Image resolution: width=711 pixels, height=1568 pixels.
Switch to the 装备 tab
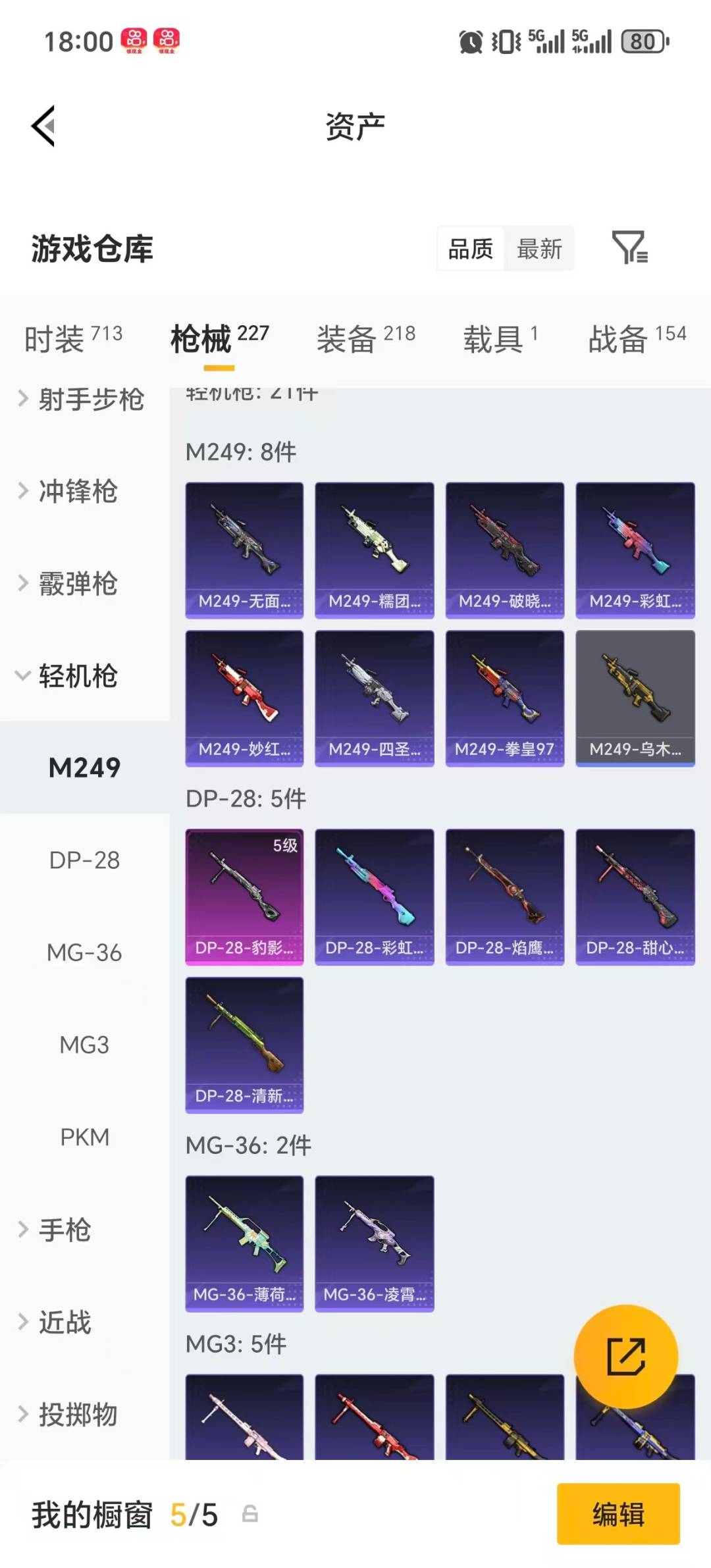click(x=365, y=338)
